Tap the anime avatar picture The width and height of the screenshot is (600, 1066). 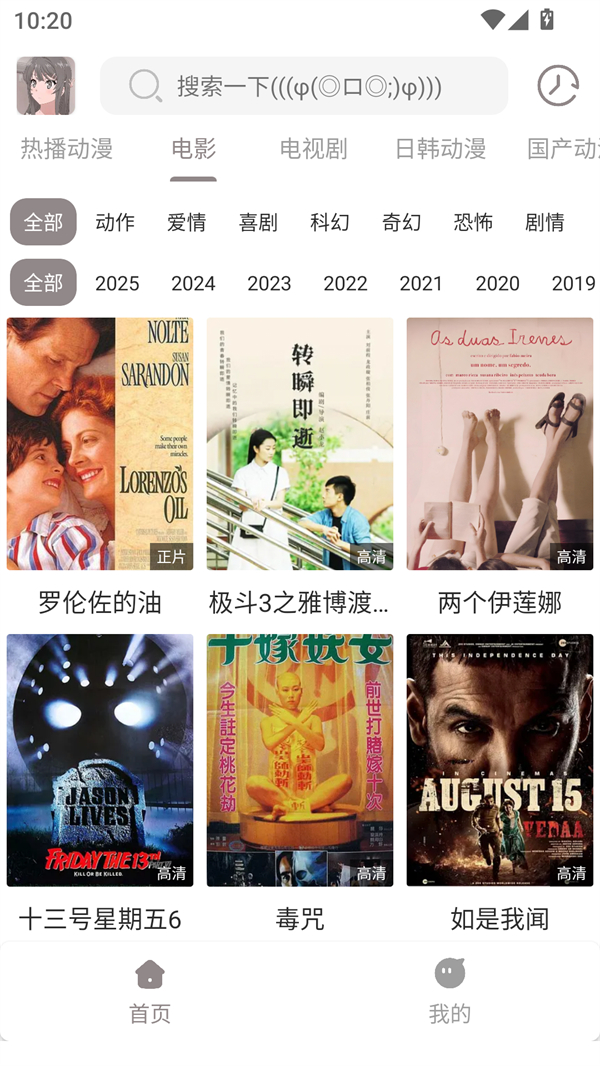pyautogui.click(x=46, y=86)
